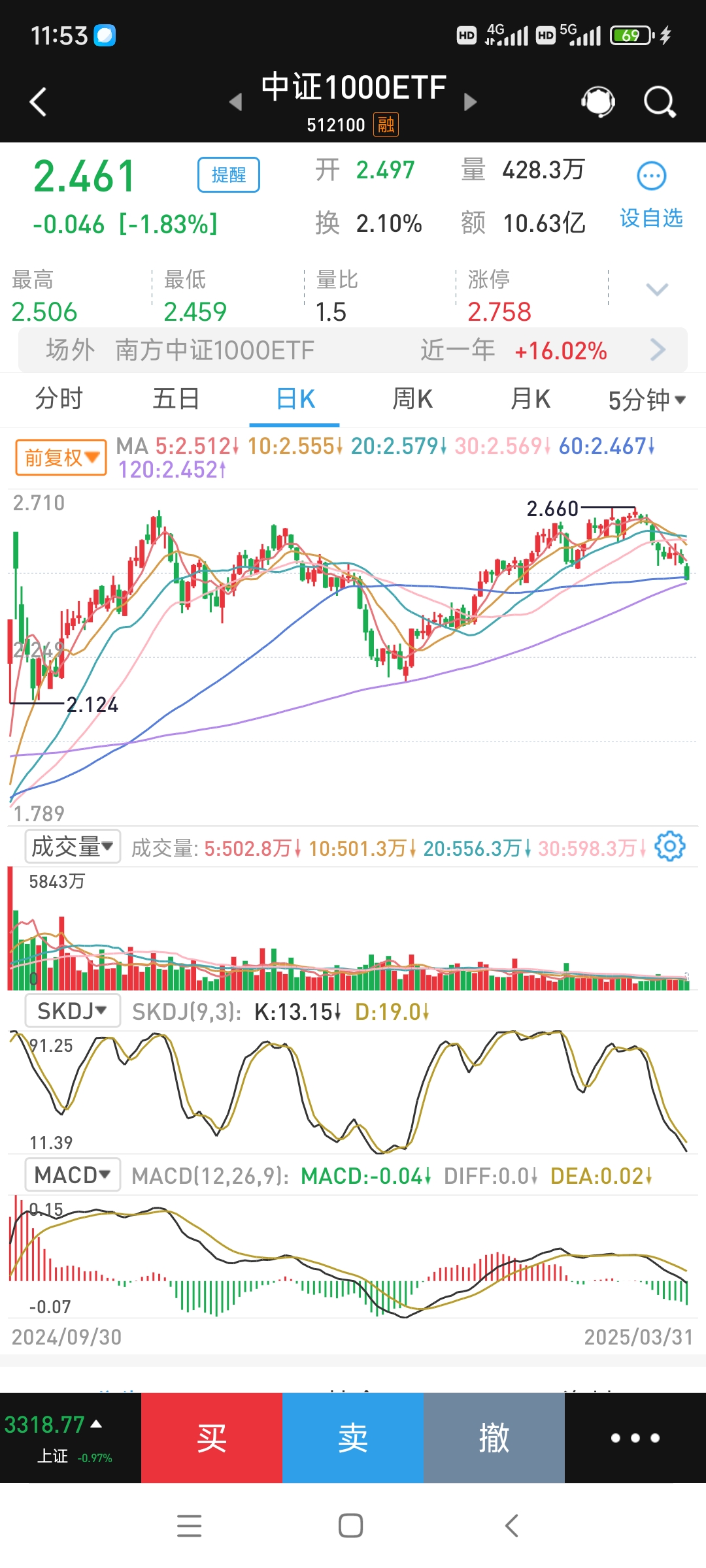Go to next security with right arrow
Image resolution: width=706 pixels, height=1568 pixels.
[469, 101]
